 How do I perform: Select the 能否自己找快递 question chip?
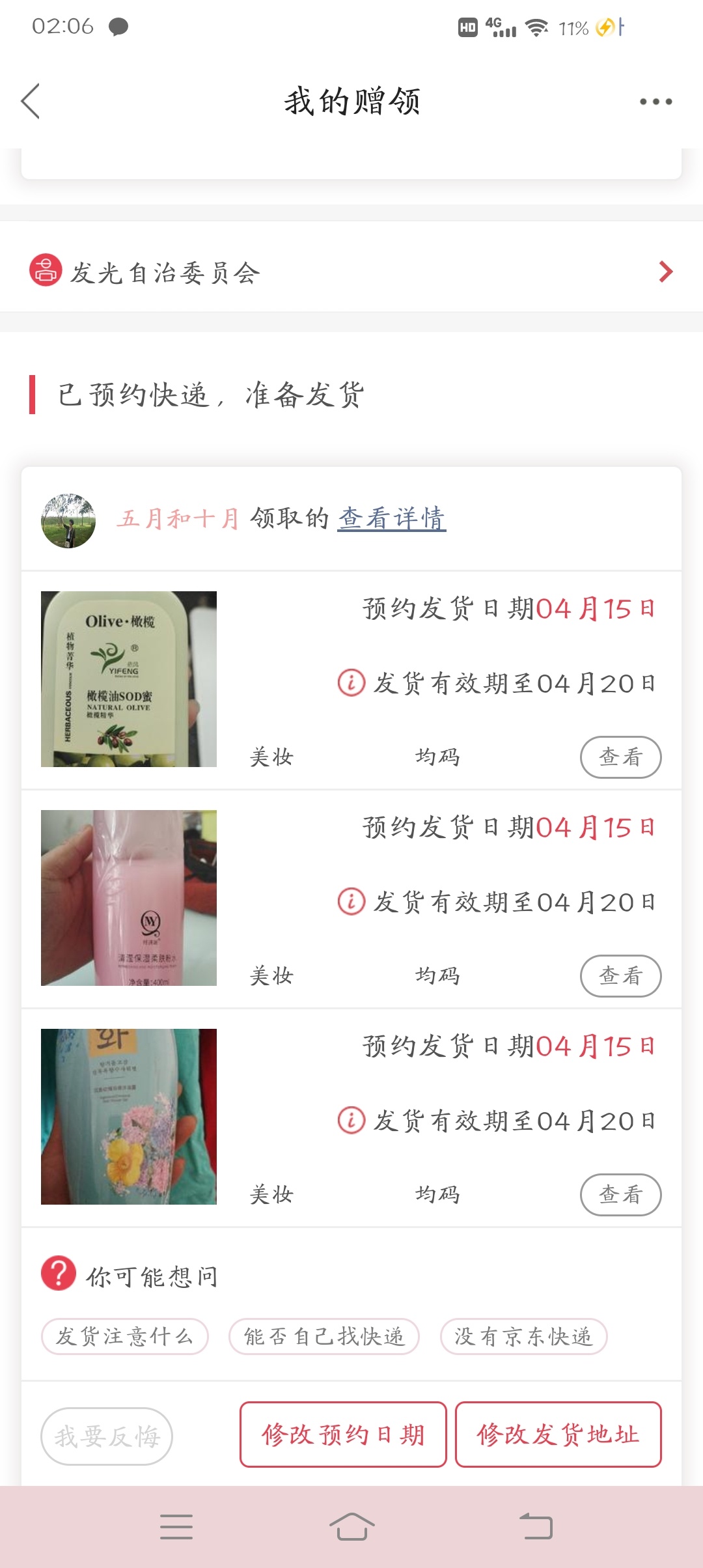pos(324,1337)
